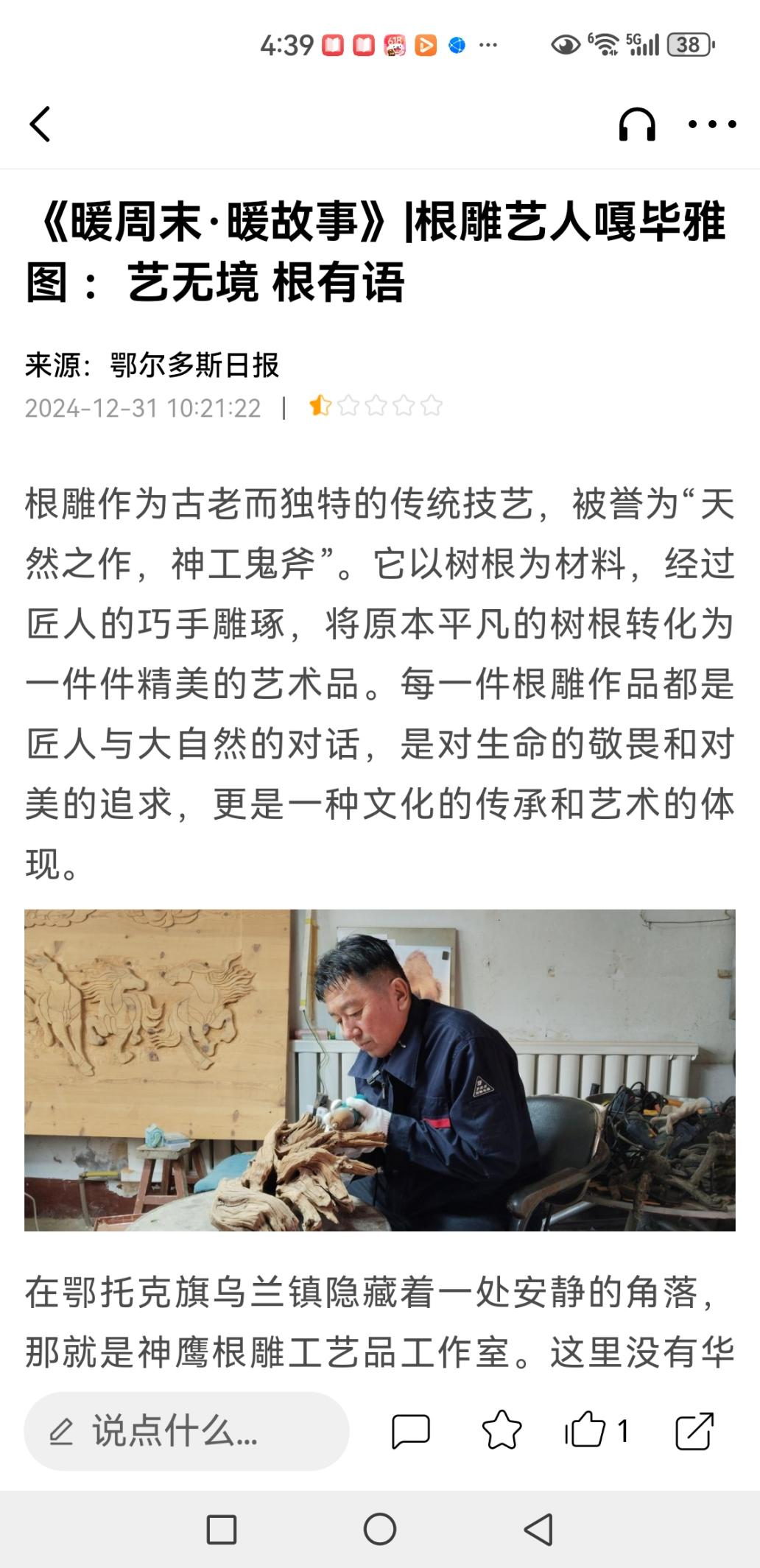Screen dimensions: 760x1568
Task: Go back using the top-left arrow
Action: 40,124
